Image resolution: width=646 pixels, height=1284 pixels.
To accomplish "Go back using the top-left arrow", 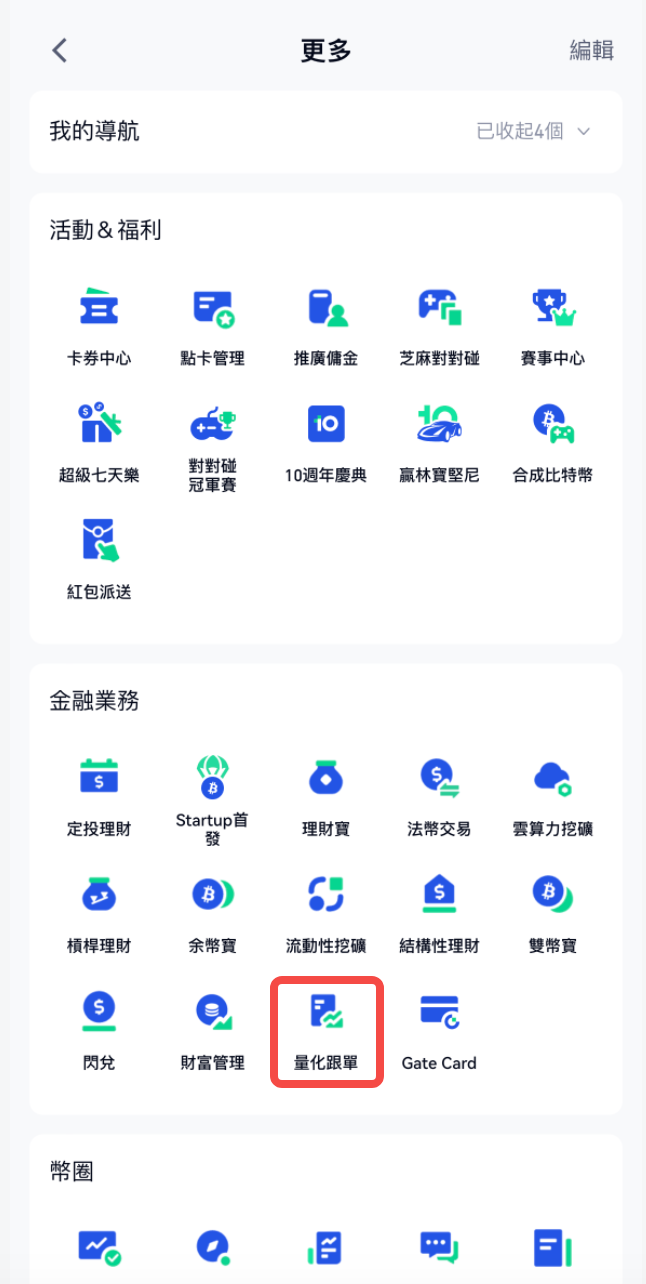I will click(x=60, y=51).
